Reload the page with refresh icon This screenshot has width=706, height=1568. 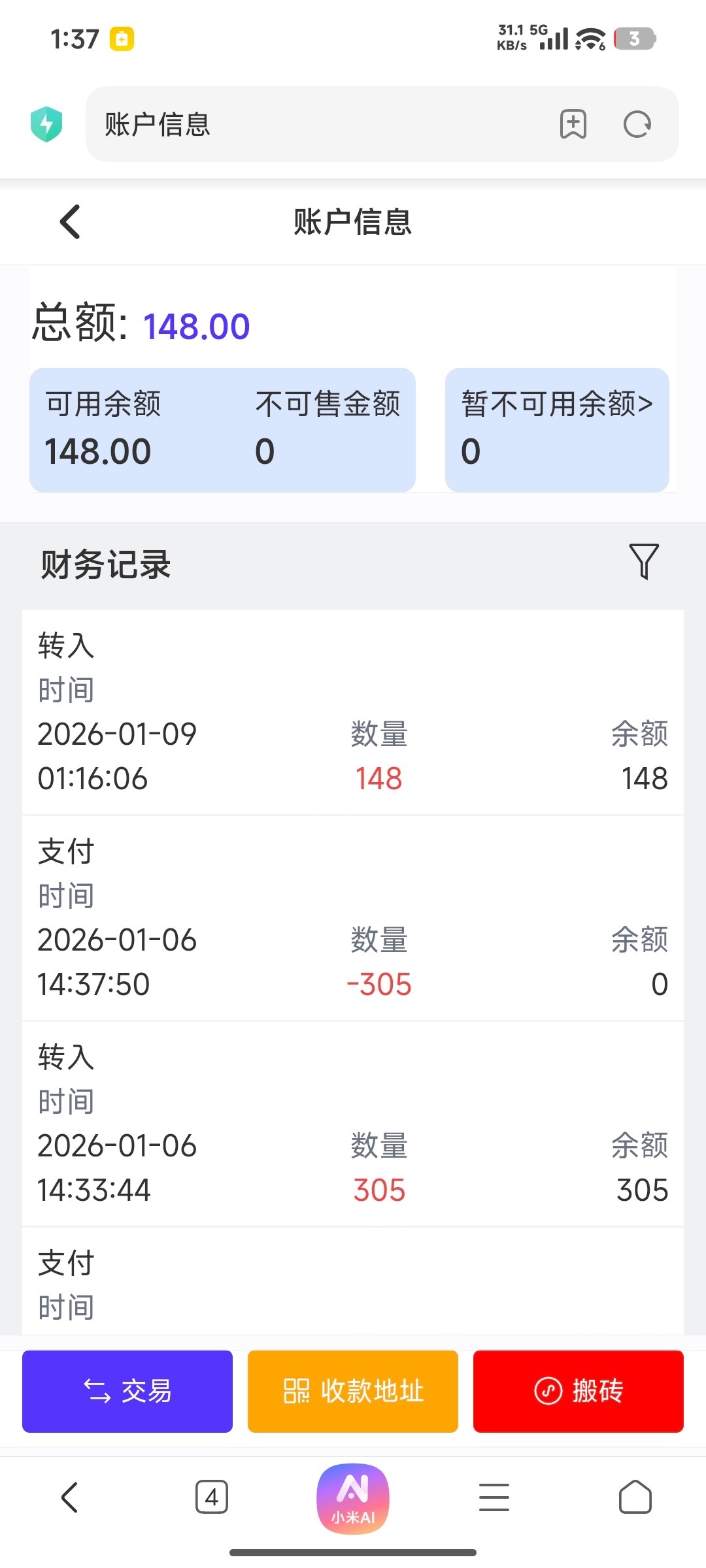click(x=637, y=124)
